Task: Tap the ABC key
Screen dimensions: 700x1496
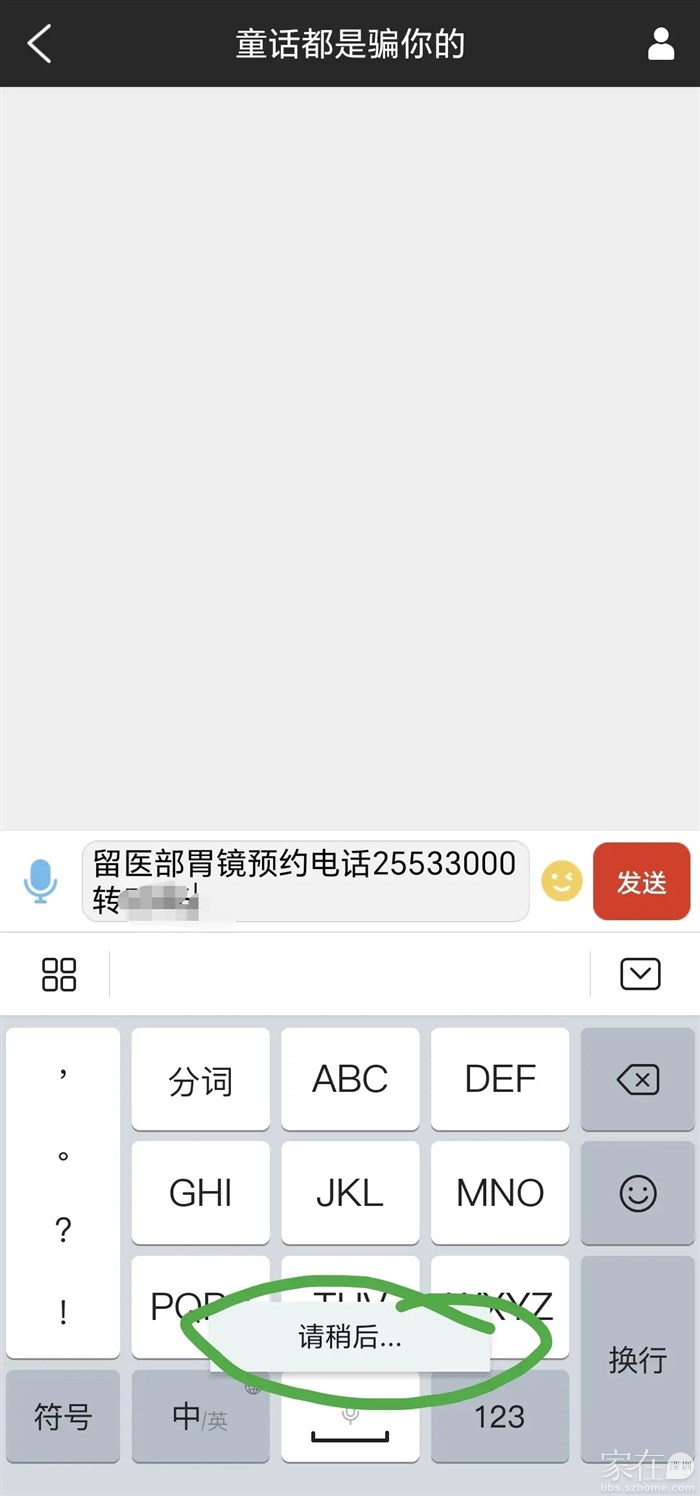Action: (x=350, y=1080)
